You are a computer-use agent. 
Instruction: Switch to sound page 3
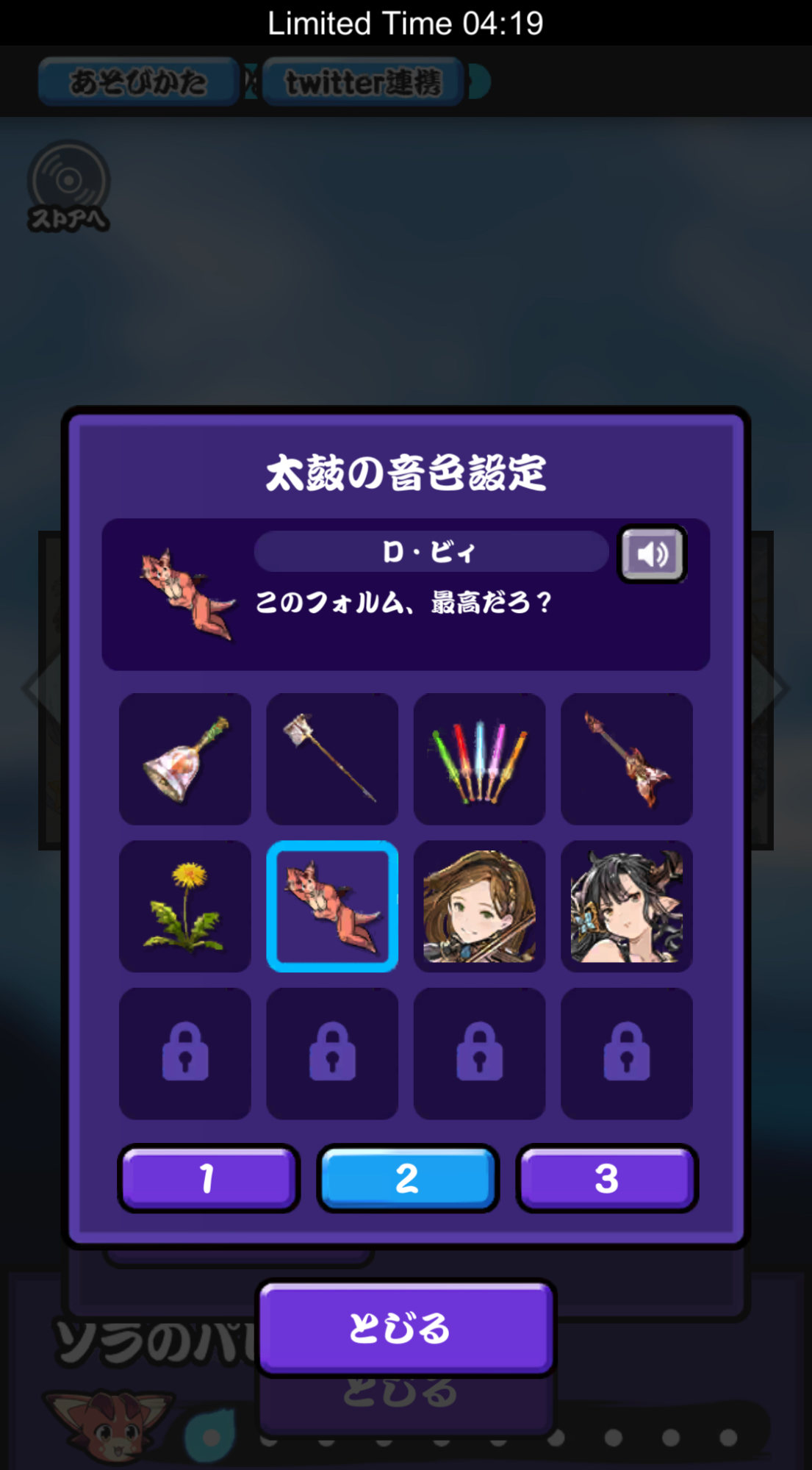(606, 1177)
